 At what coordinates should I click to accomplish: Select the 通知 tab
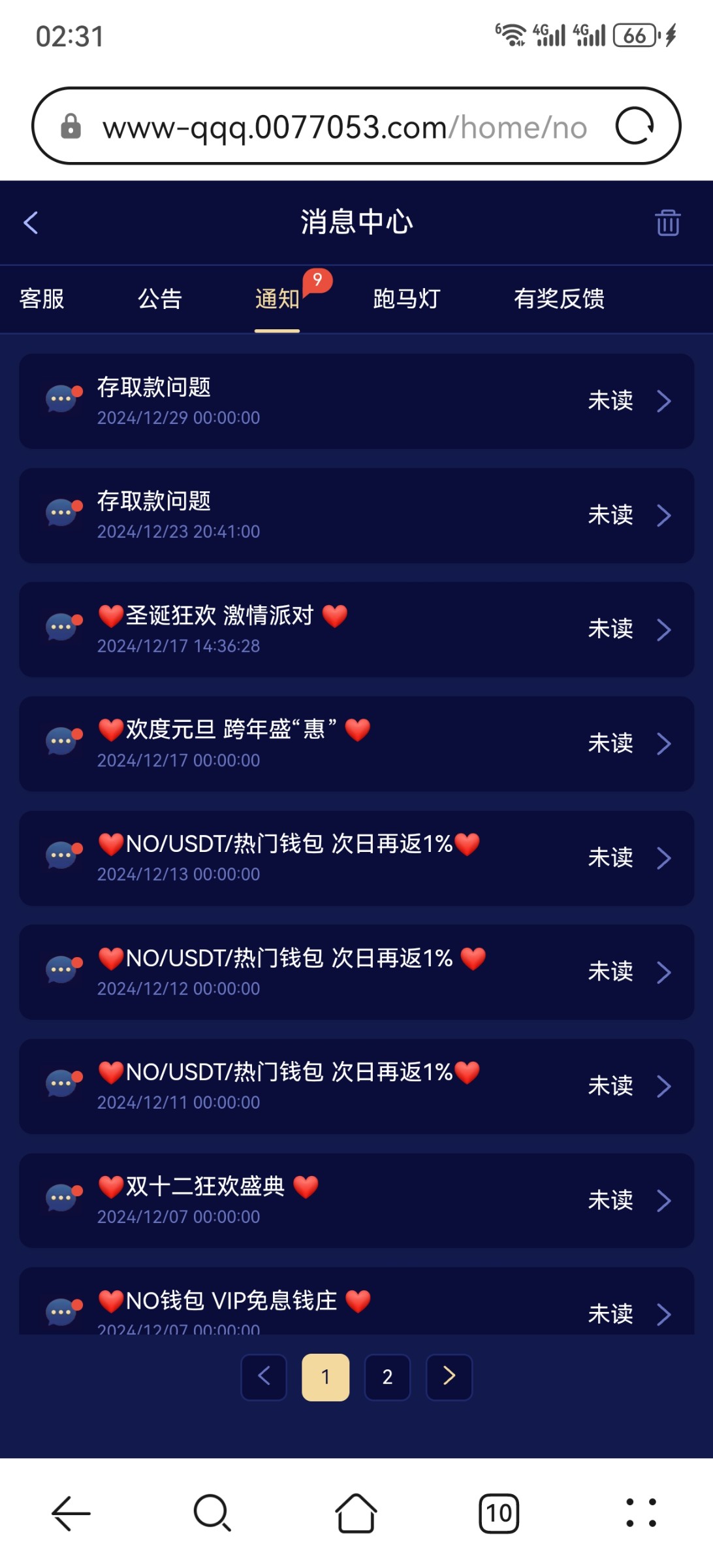tap(277, 299)
